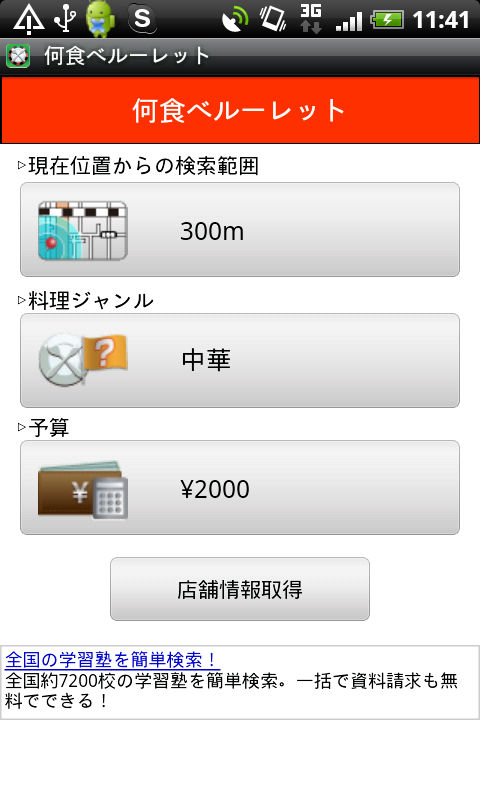Open the ¥2000 budget selector
Screen dimensions: 480x800
(240, 488)
